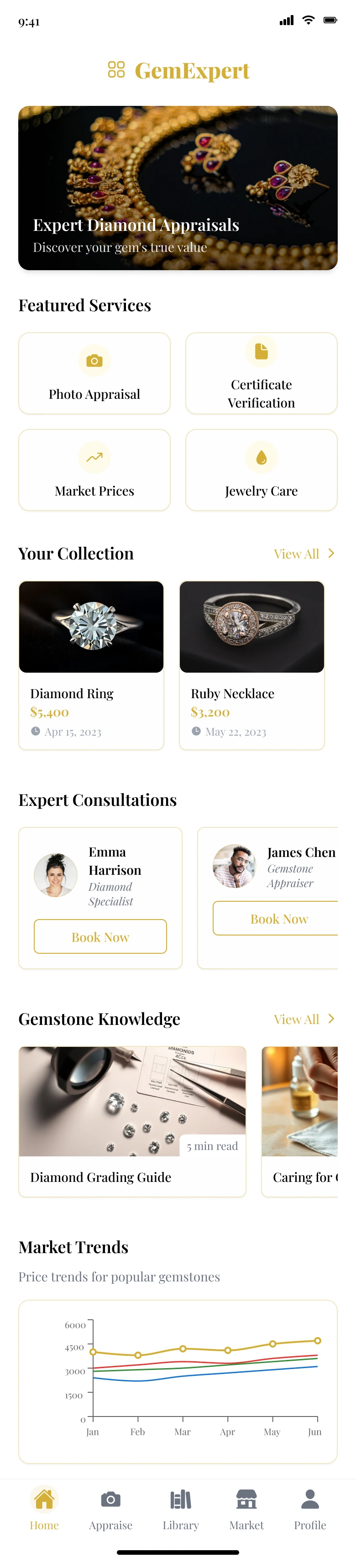Screen dimensions: 356x1568
Task: Book a consultation with Emma Harrison
Action: (100, 936)
